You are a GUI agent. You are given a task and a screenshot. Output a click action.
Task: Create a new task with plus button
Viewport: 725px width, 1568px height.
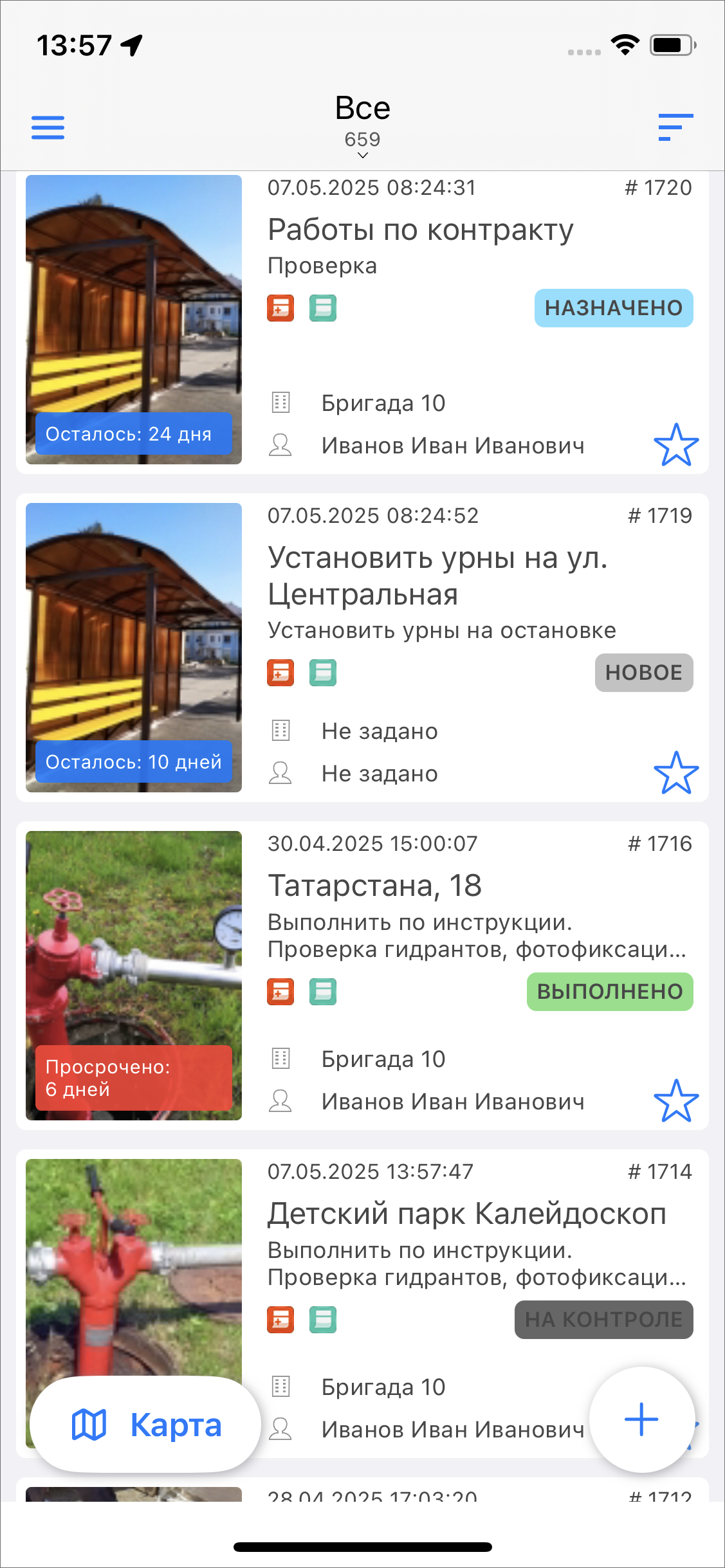pyautogui.click(x=641, y=1419)
